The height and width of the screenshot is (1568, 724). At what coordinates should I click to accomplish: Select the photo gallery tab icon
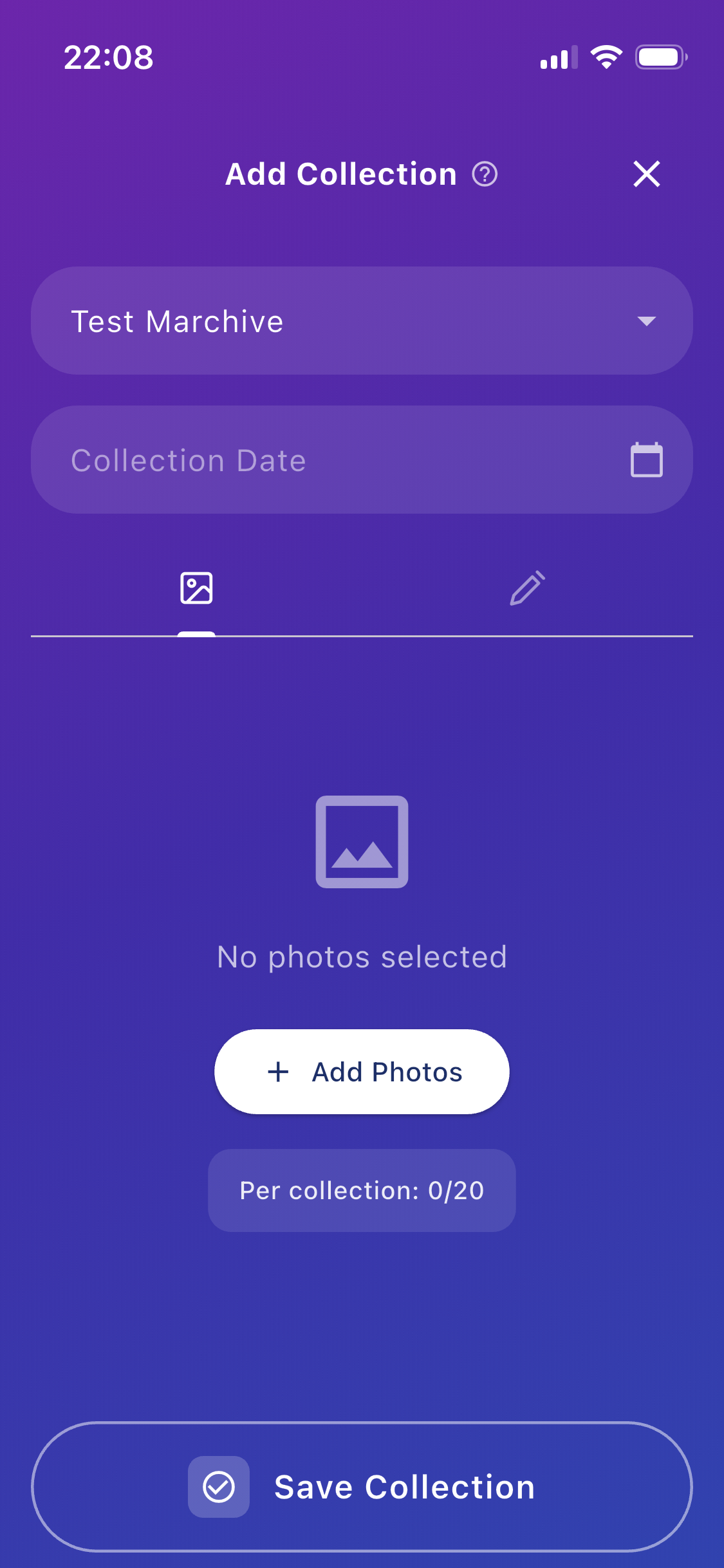pos(197,588)
